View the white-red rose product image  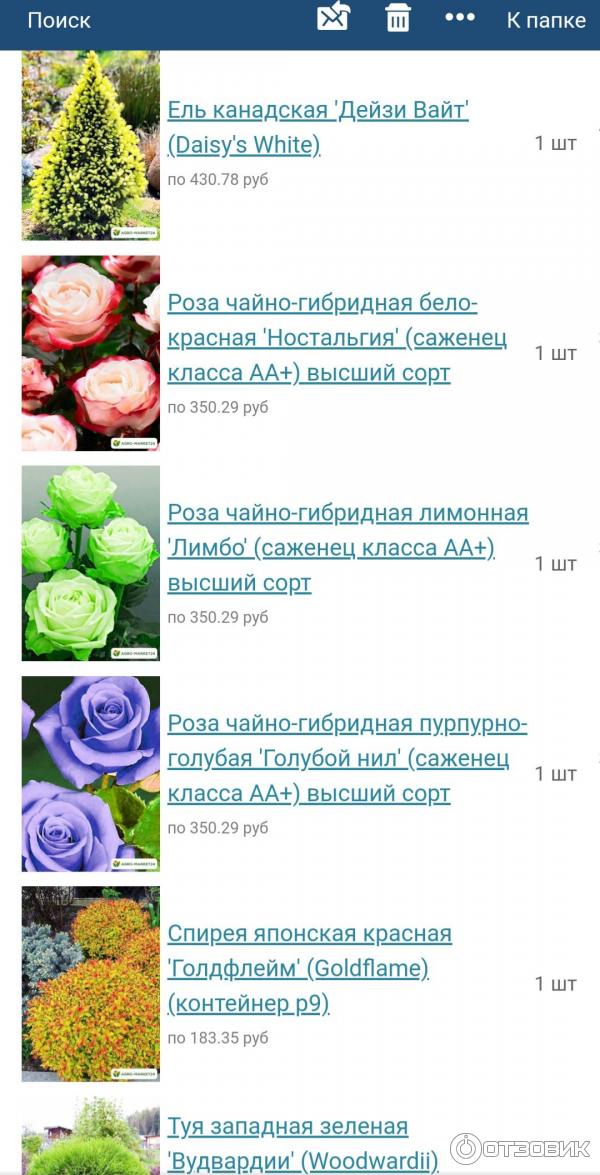[x=91, y=353]
